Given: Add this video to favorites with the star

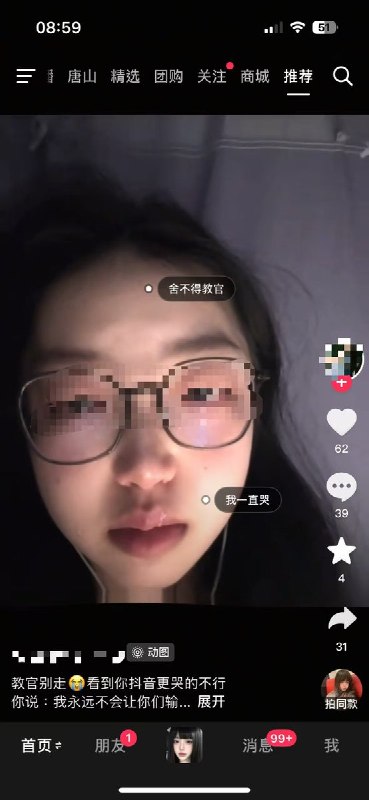Looking at the screenshot, I should tap(341, 552).
